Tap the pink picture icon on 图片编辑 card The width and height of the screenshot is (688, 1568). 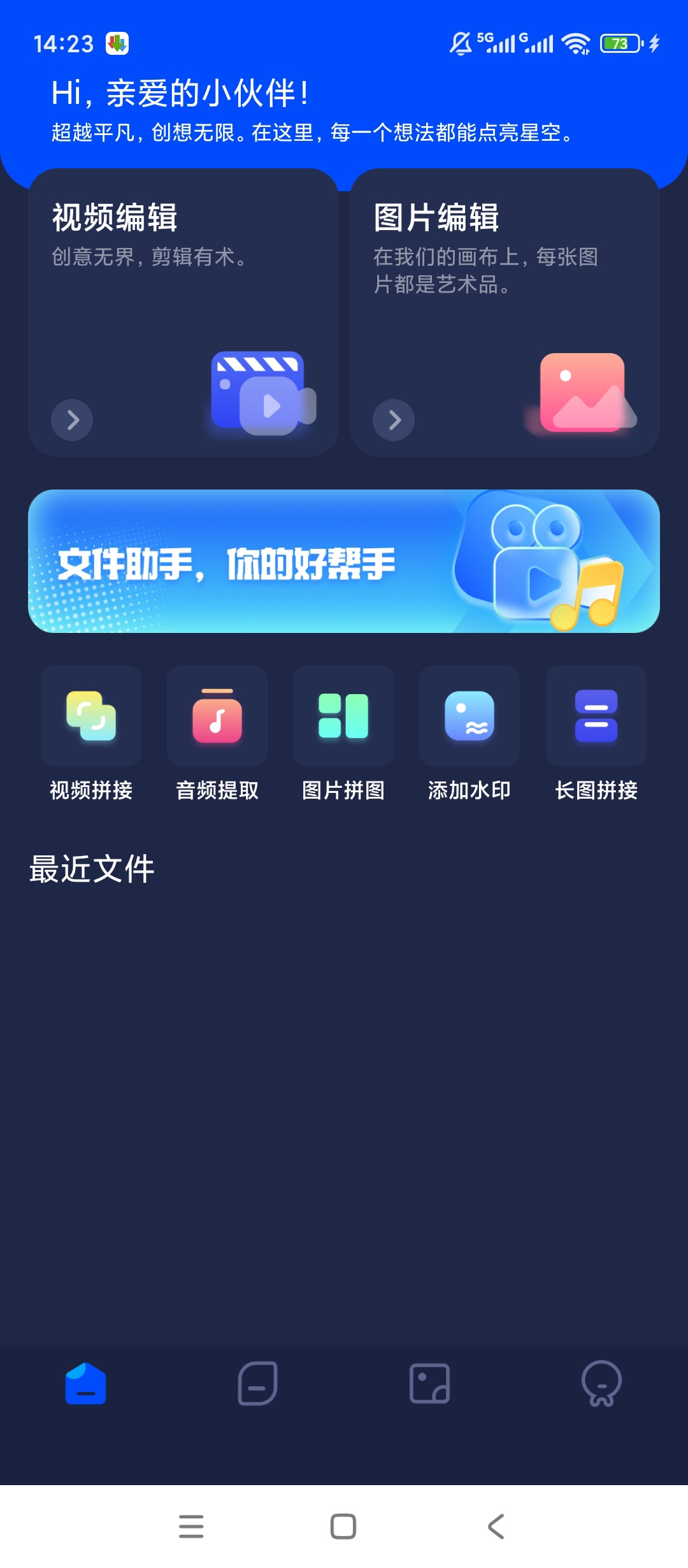coord(584,393)
